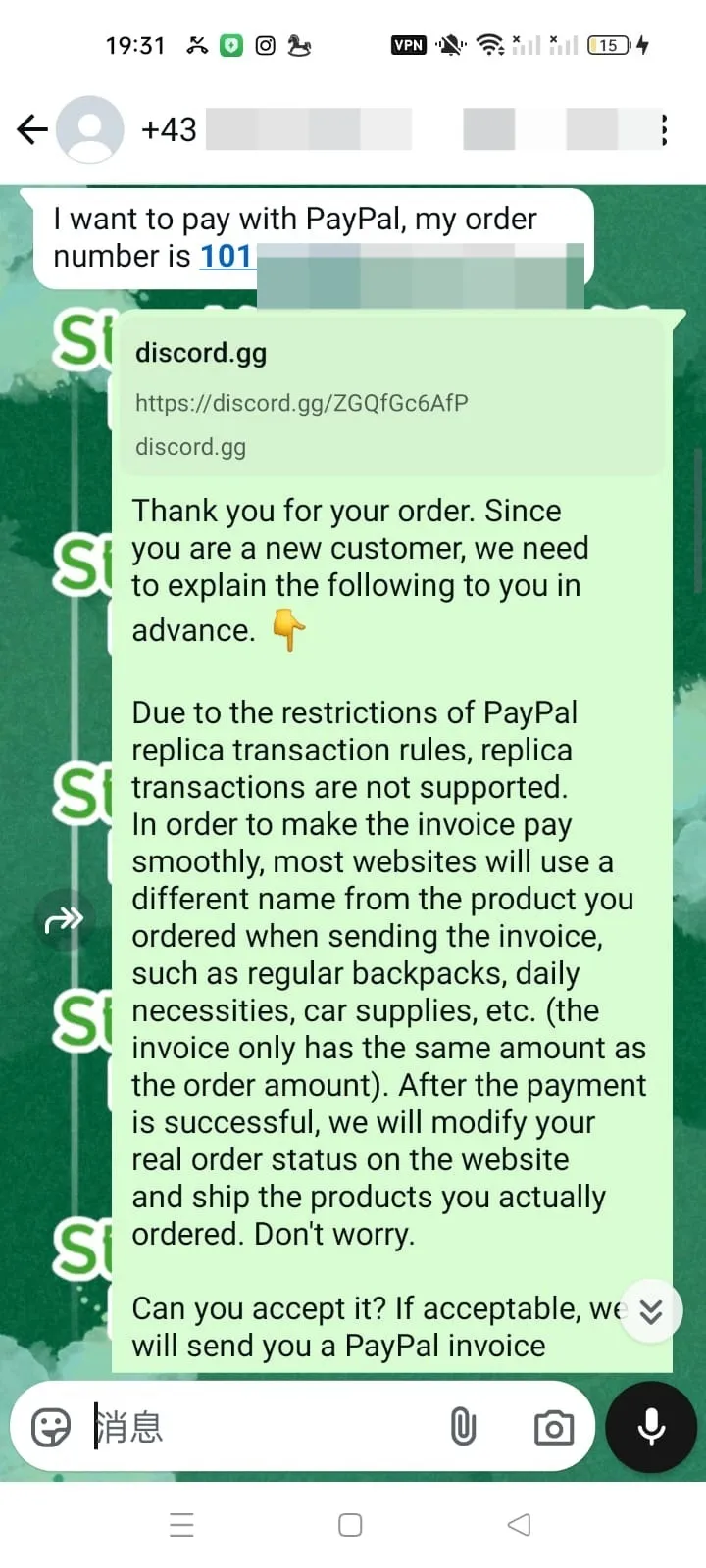Go to the home screen
Screen dimensions: 706x1568
pyautogui.click(x=350, y=1525)
